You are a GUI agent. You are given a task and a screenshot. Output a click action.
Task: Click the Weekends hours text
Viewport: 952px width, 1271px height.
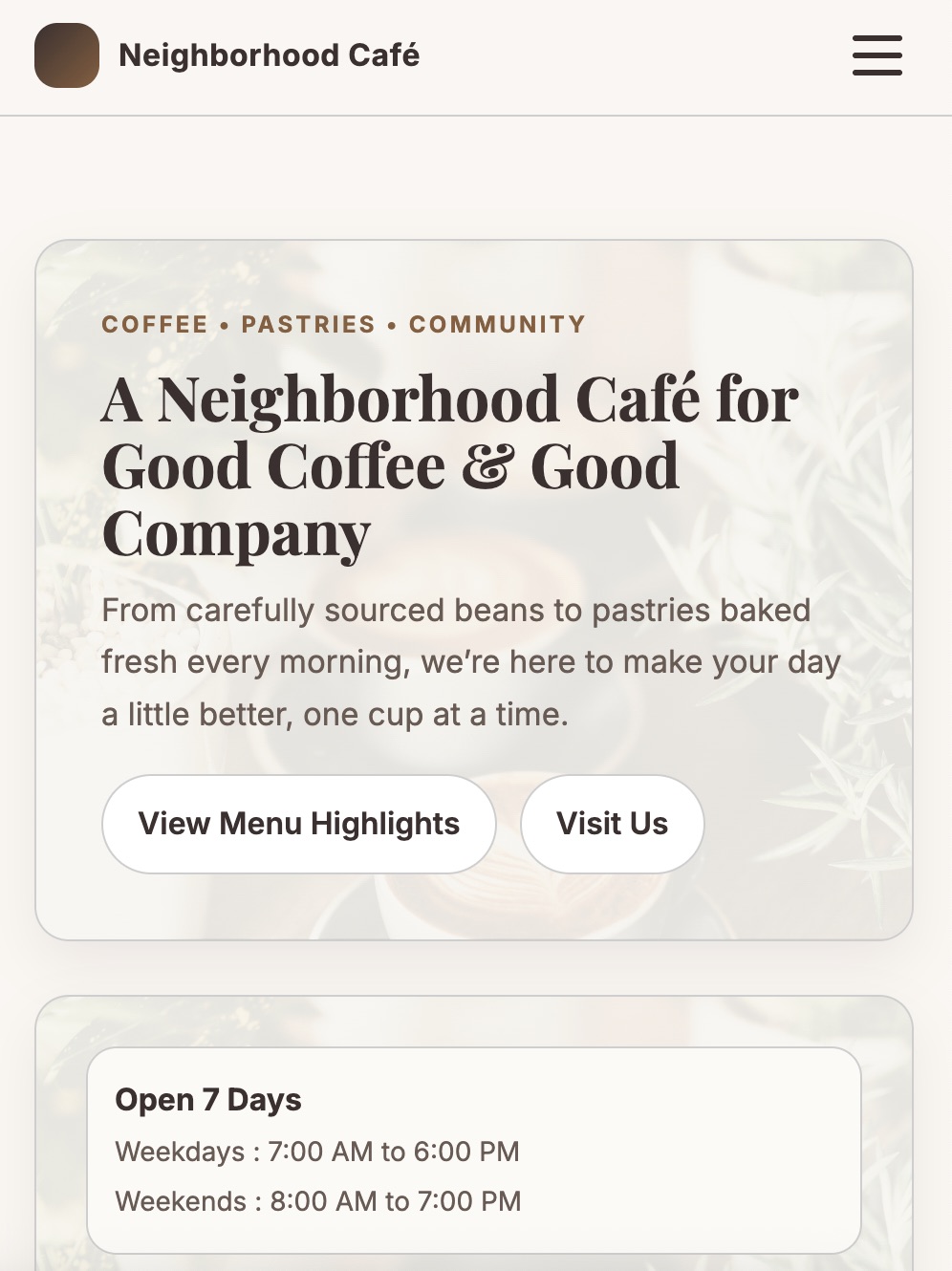click(x=319, y=1201)
